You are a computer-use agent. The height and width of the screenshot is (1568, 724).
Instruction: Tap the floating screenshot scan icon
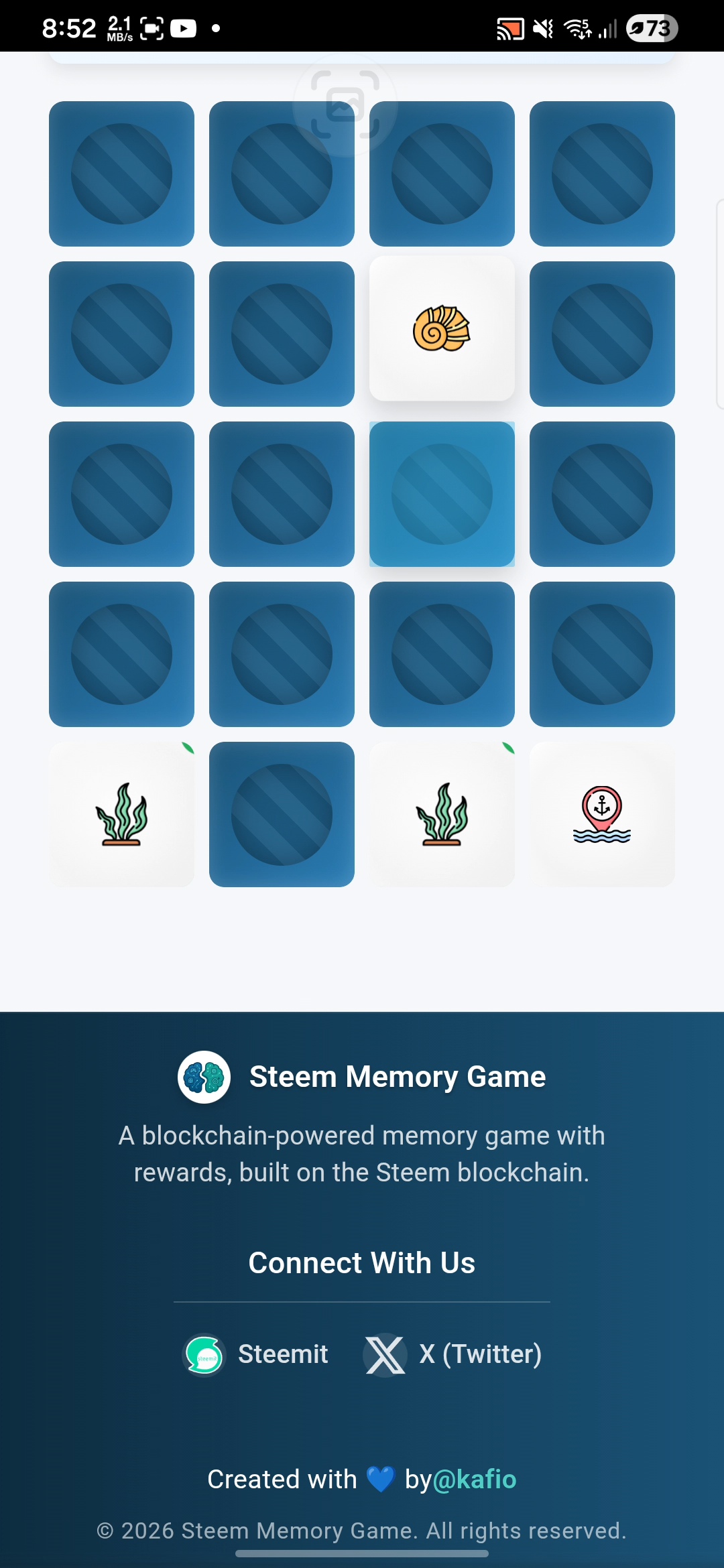pos(345,105)
